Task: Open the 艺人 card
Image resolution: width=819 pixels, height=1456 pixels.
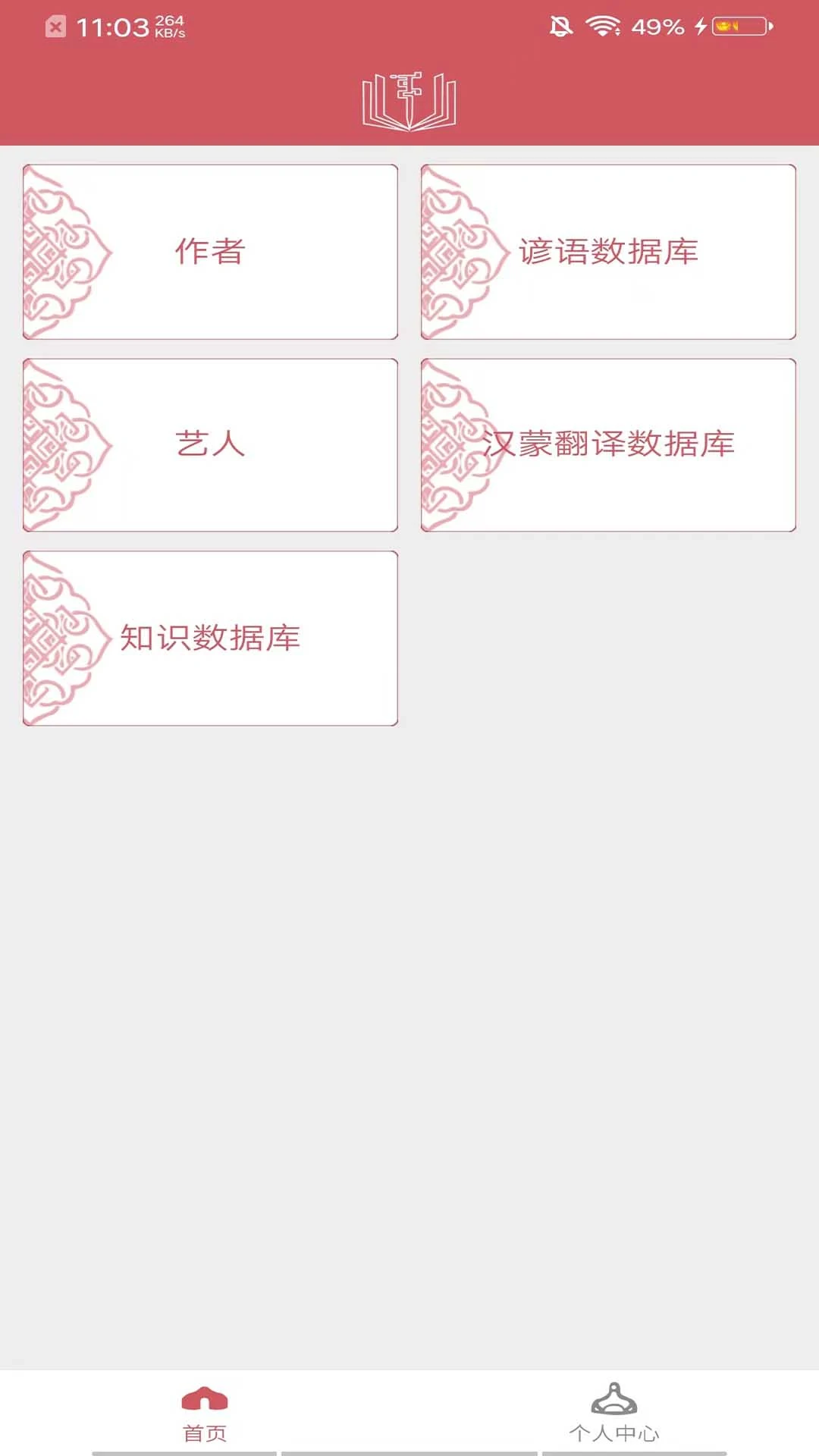Action: tap(210, 446)
